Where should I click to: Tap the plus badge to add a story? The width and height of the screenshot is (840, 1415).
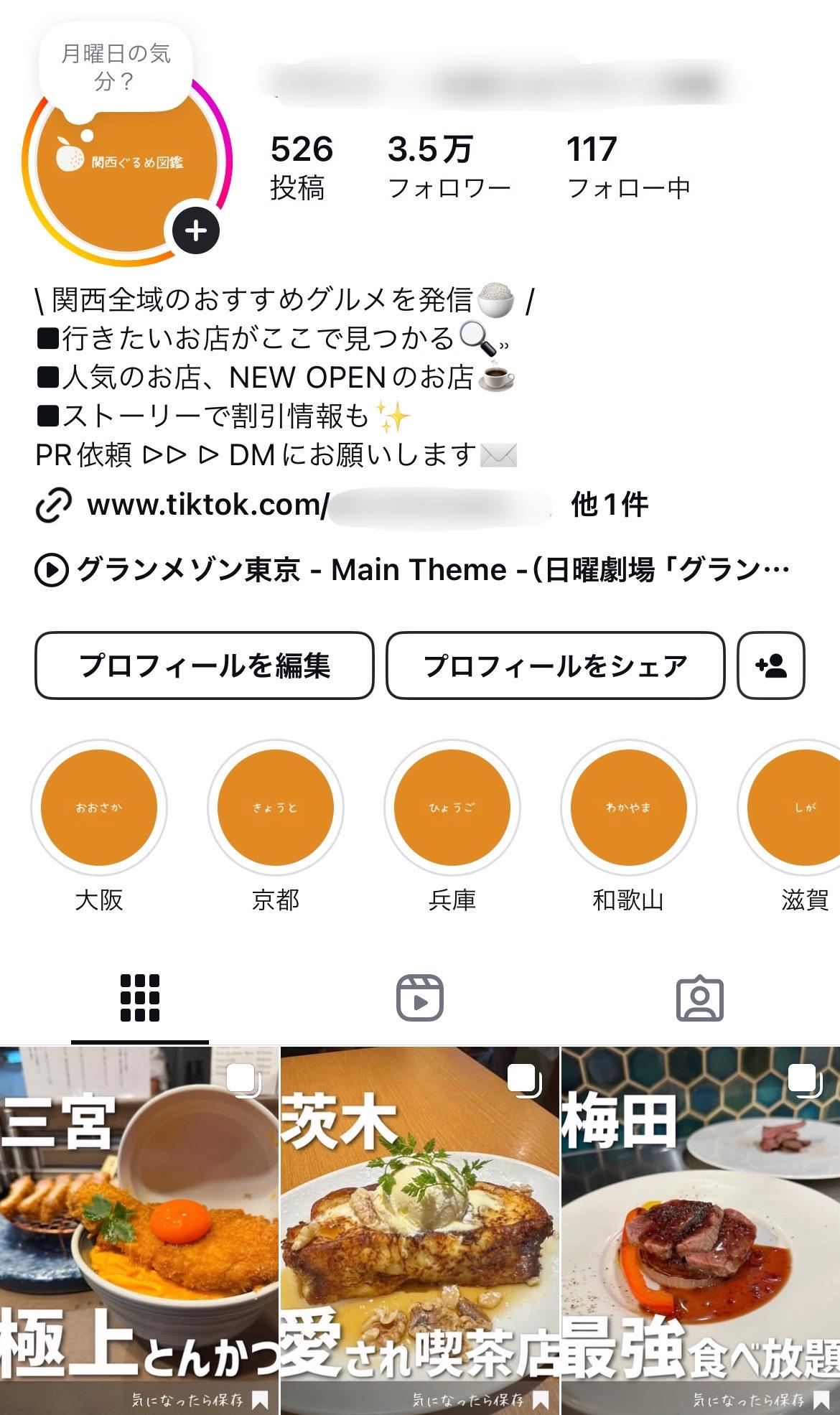point(195,230)
